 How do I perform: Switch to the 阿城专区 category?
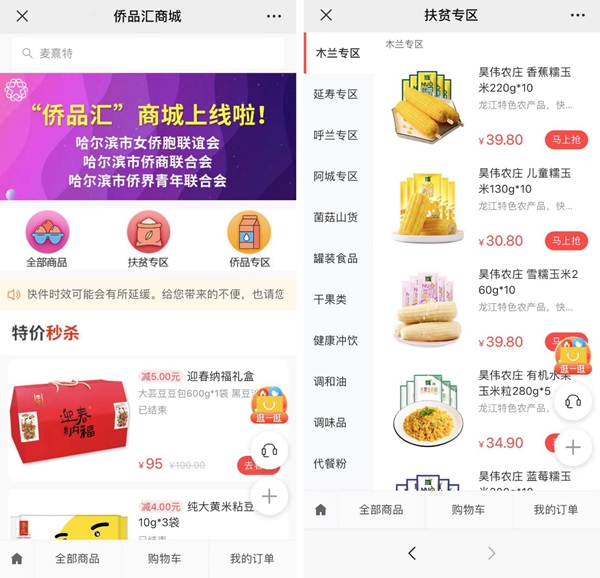[335, 176]
